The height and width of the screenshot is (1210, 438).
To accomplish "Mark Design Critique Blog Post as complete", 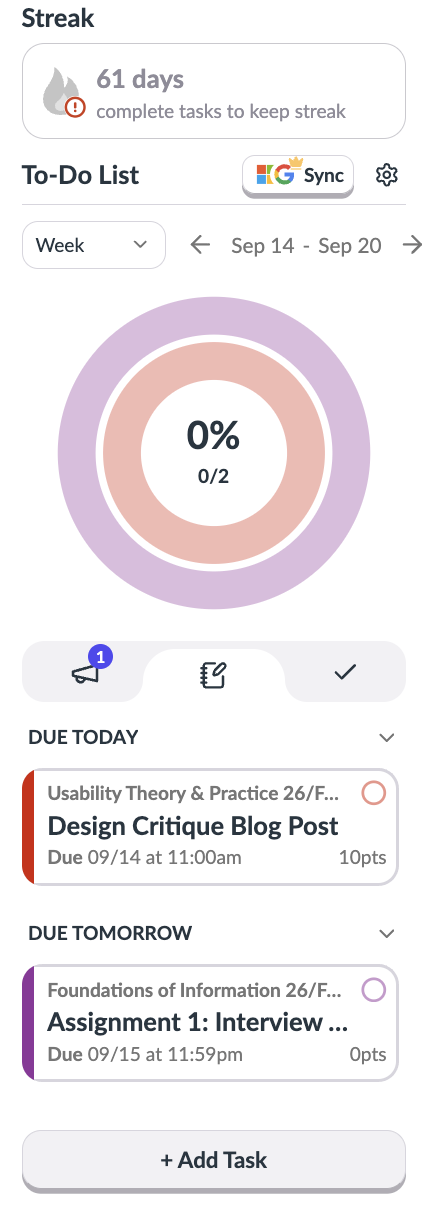I will (373, 794).
